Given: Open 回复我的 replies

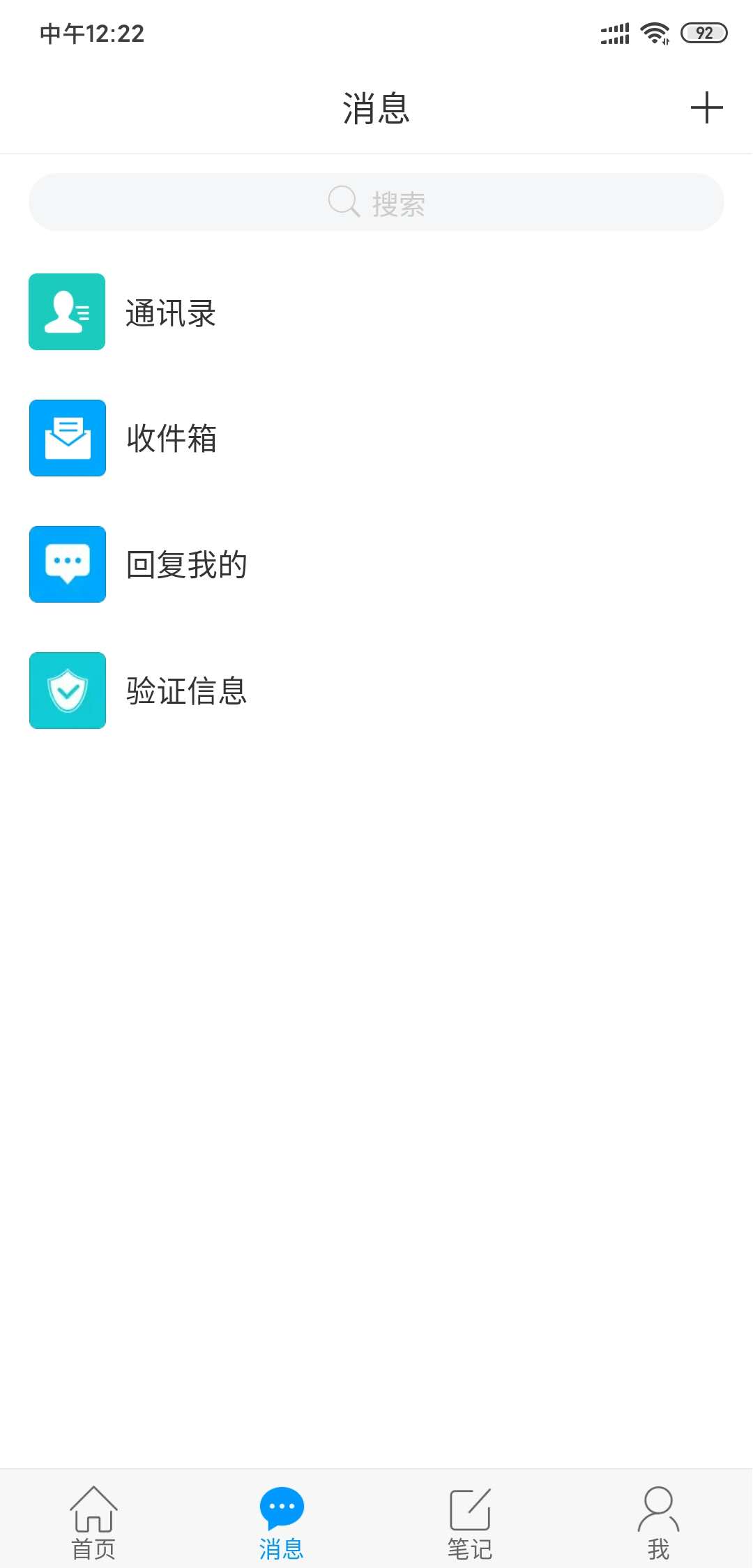Looking at the screenshot, I should pyautogui.click(x=186, y=564).
